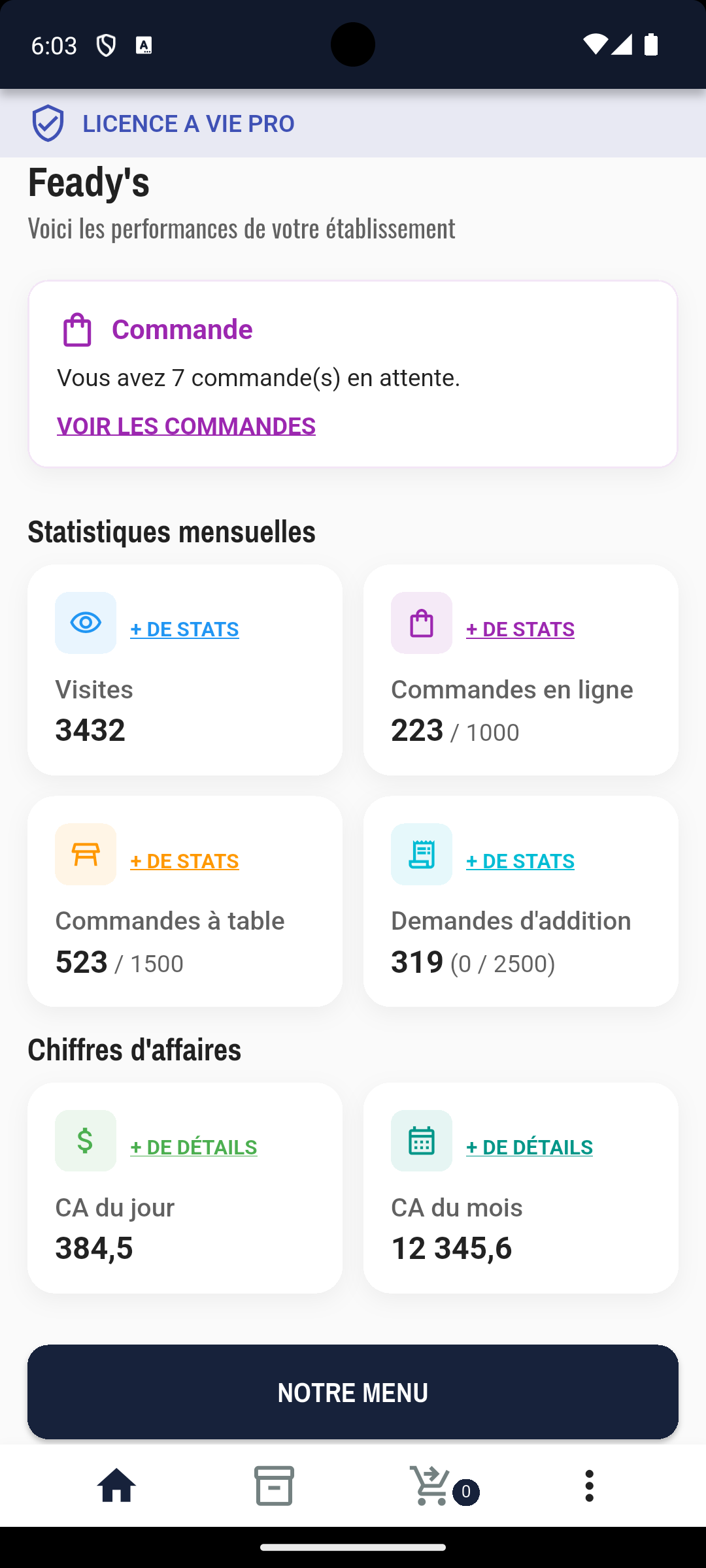706x1568 pixels.
Task: Click the receipt icon for Demandes d'addition
Action: tap(421, 854)
